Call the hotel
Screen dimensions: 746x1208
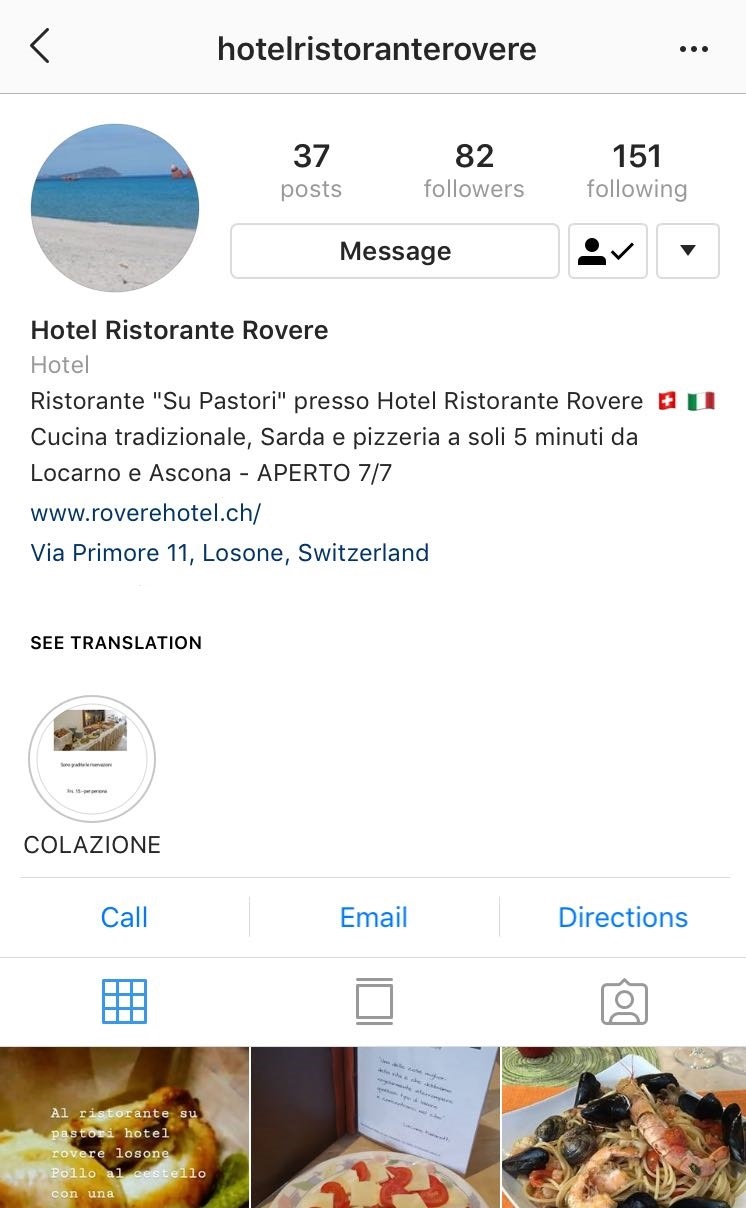124,917
